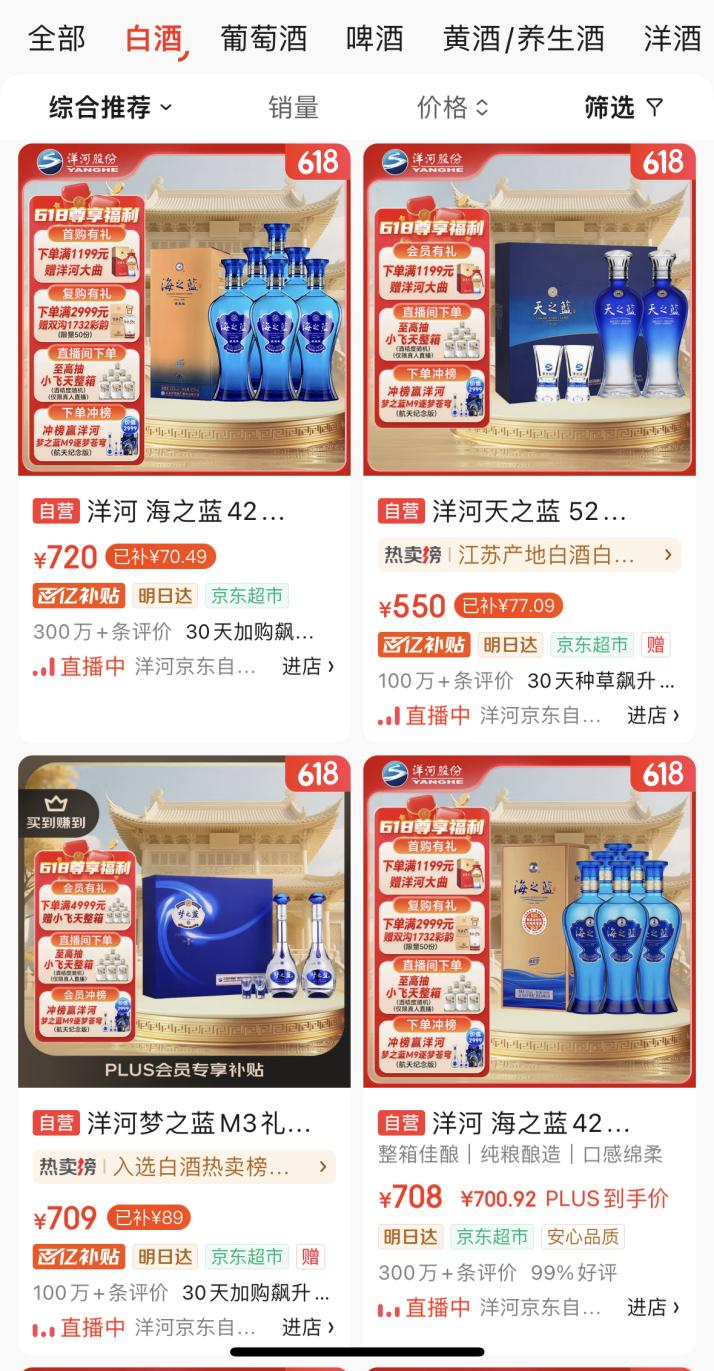Switch to the 全部 category tab
714x1371 pixels.
pos(57,39)
